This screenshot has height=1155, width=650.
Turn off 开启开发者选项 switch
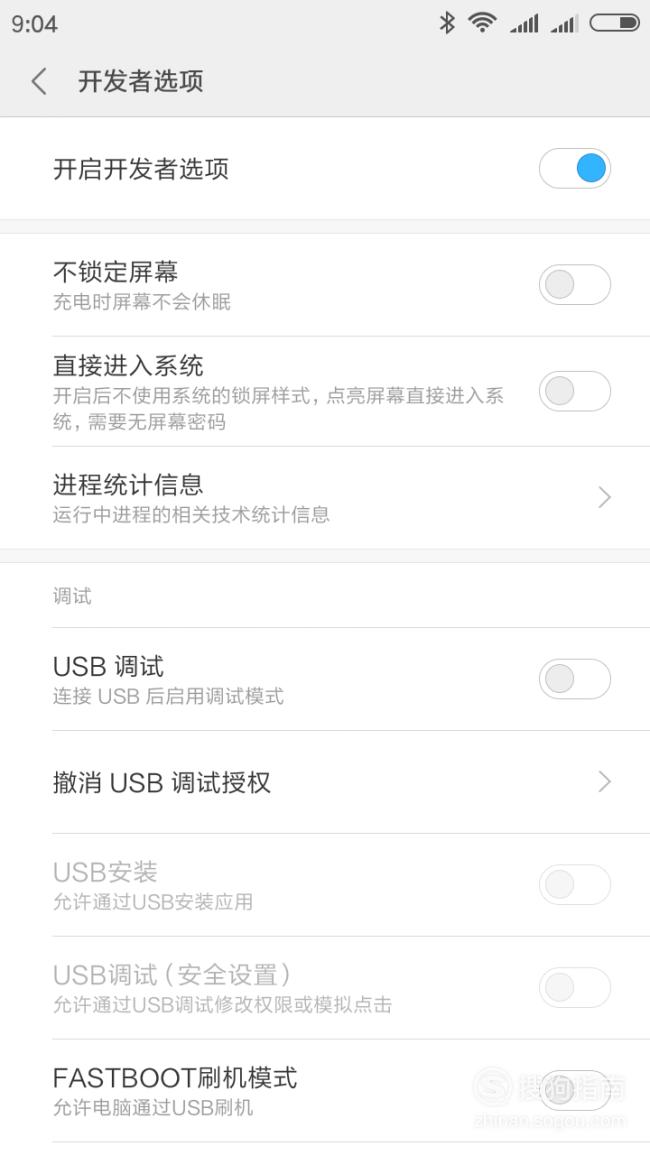pyautogui.click(x=575, y=169)
